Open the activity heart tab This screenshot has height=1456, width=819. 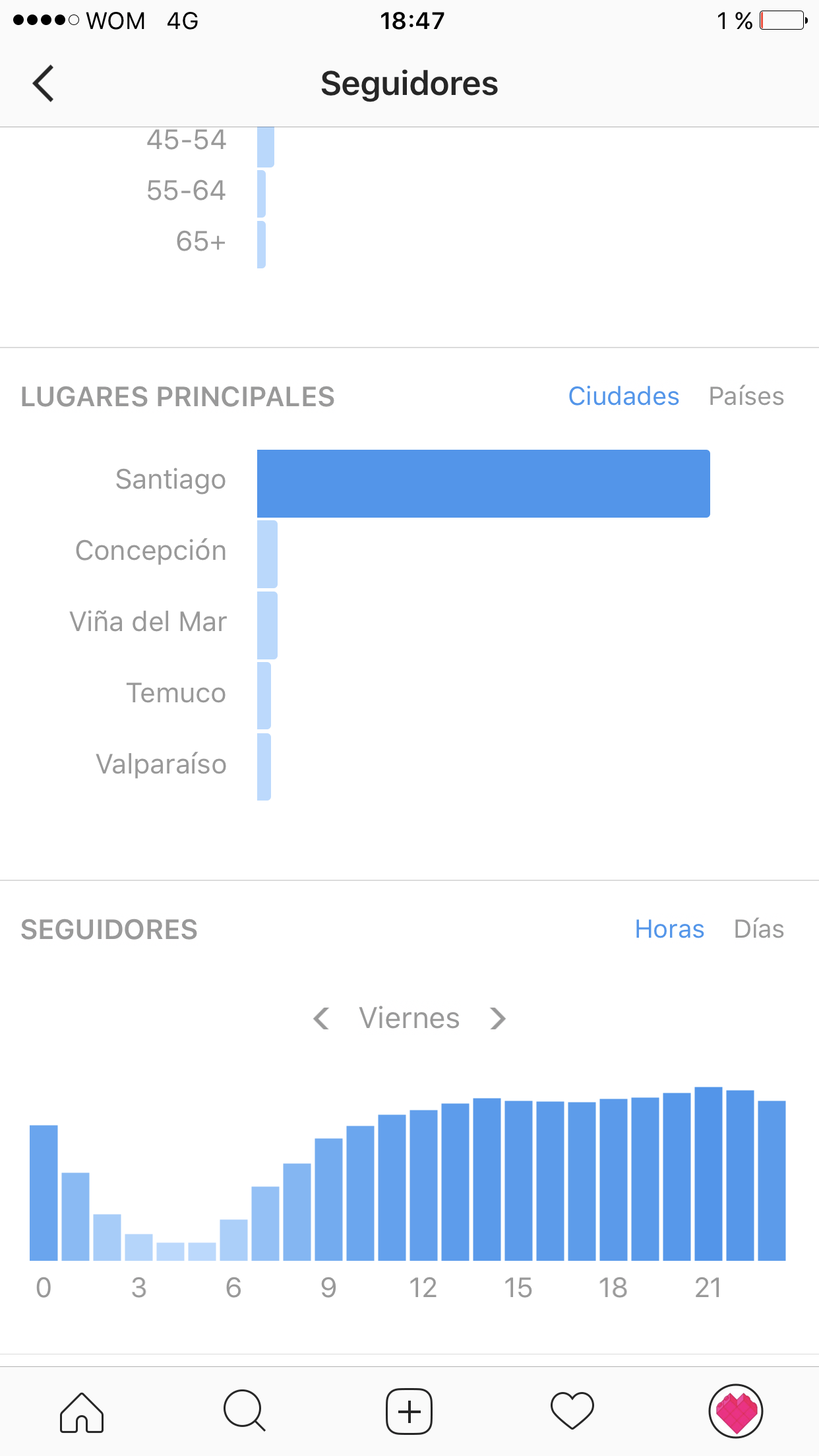coord(572,1412)
